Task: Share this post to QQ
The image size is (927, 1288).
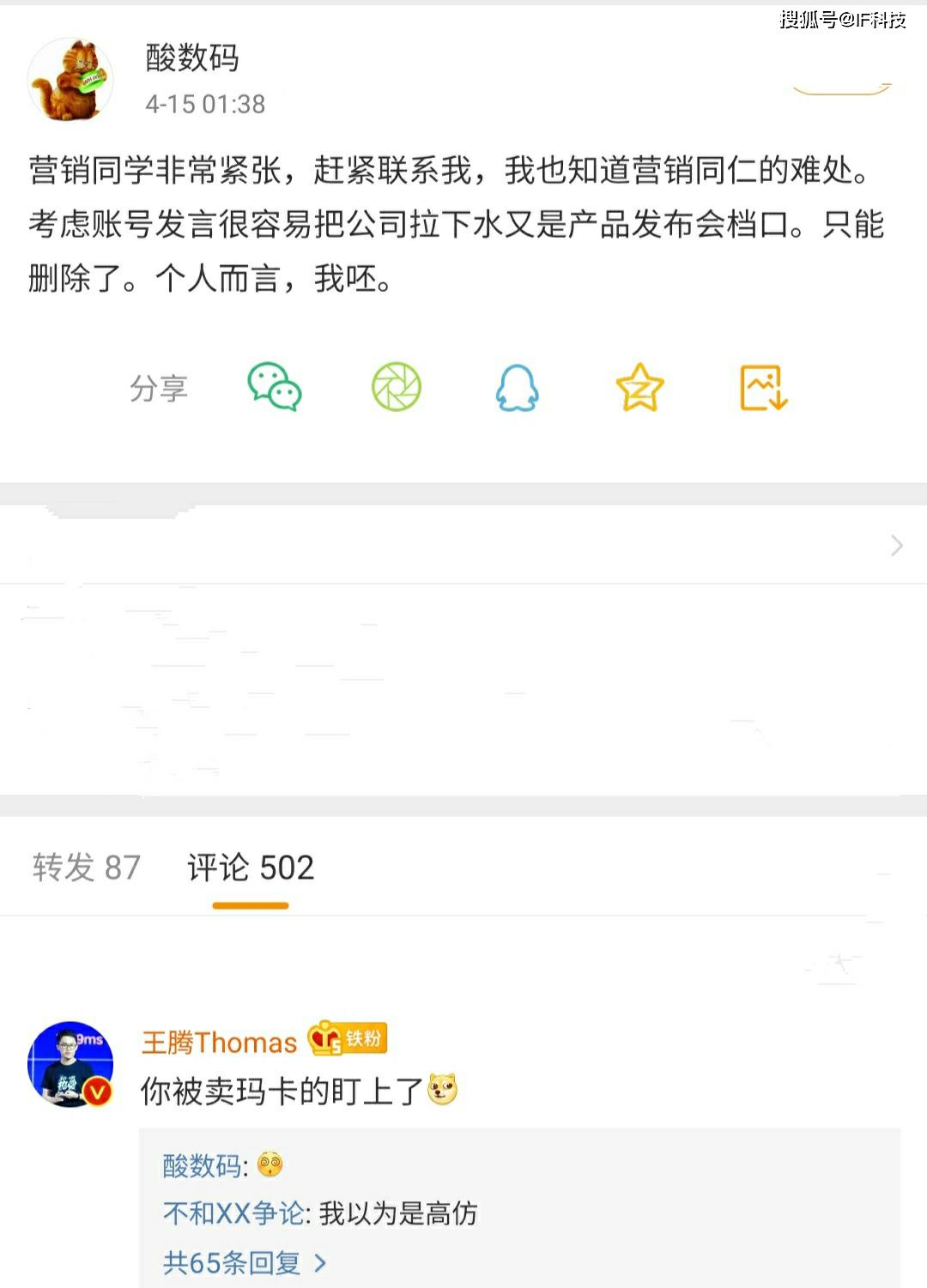Action: [518, 388]
